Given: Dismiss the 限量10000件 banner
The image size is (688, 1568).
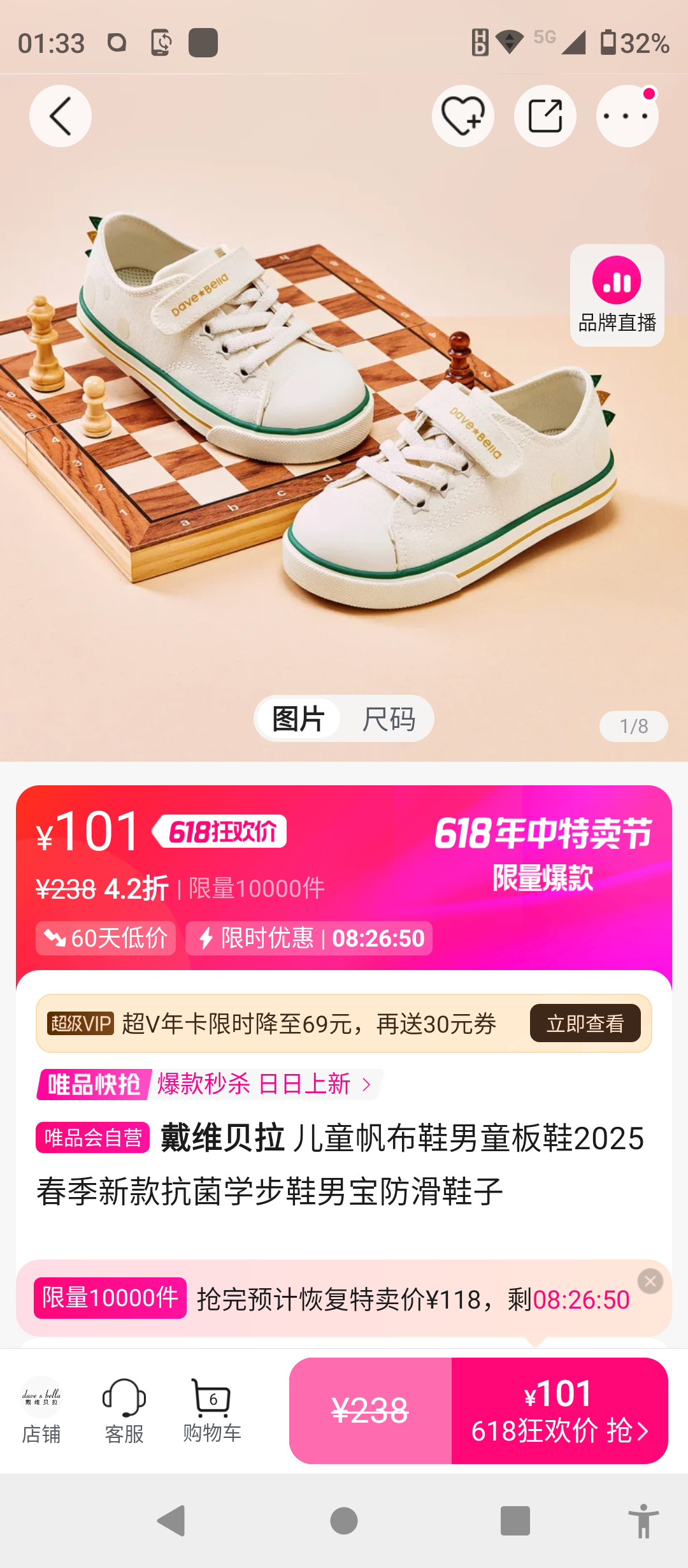Looking at the screenshot, I should pyautogui.click(x=650, y=1281).
